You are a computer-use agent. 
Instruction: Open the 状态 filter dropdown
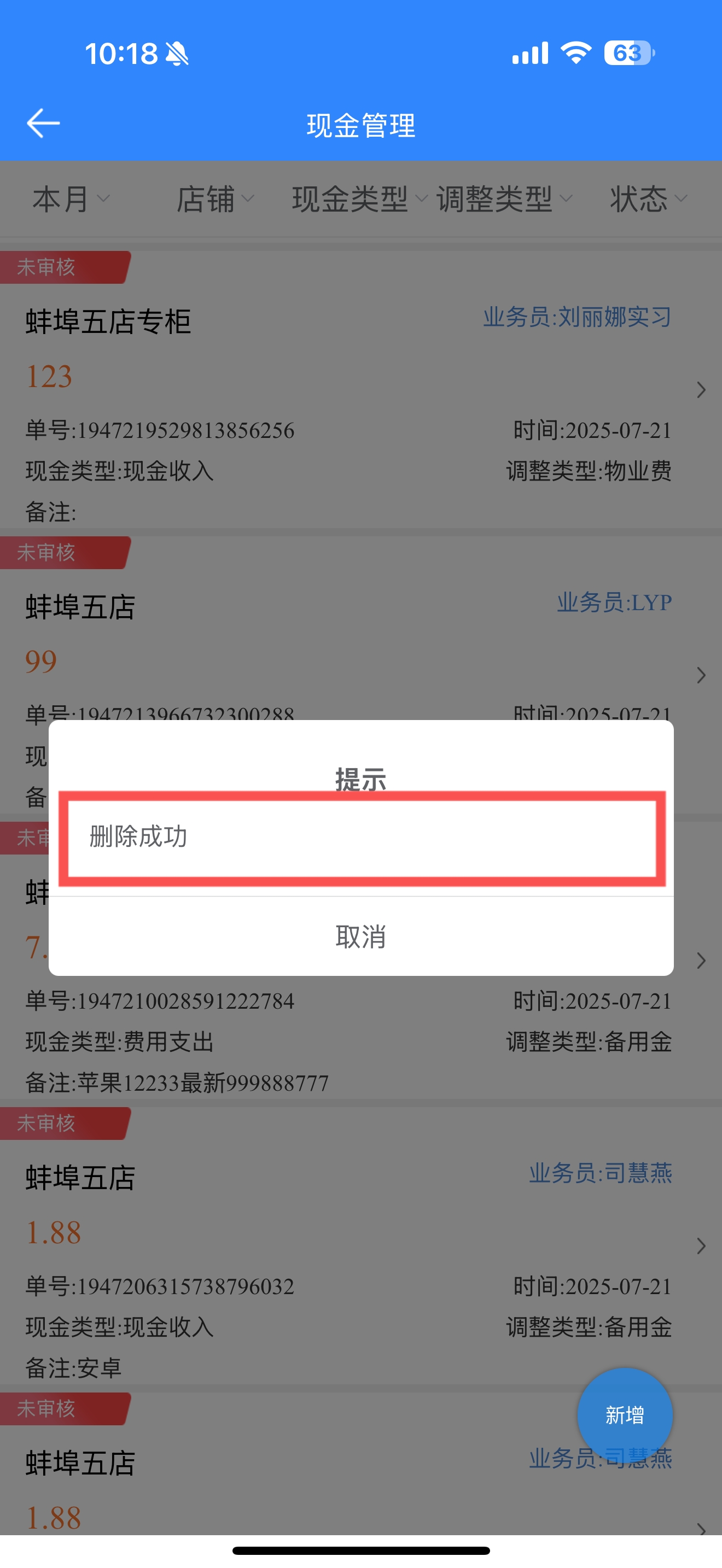649,199
